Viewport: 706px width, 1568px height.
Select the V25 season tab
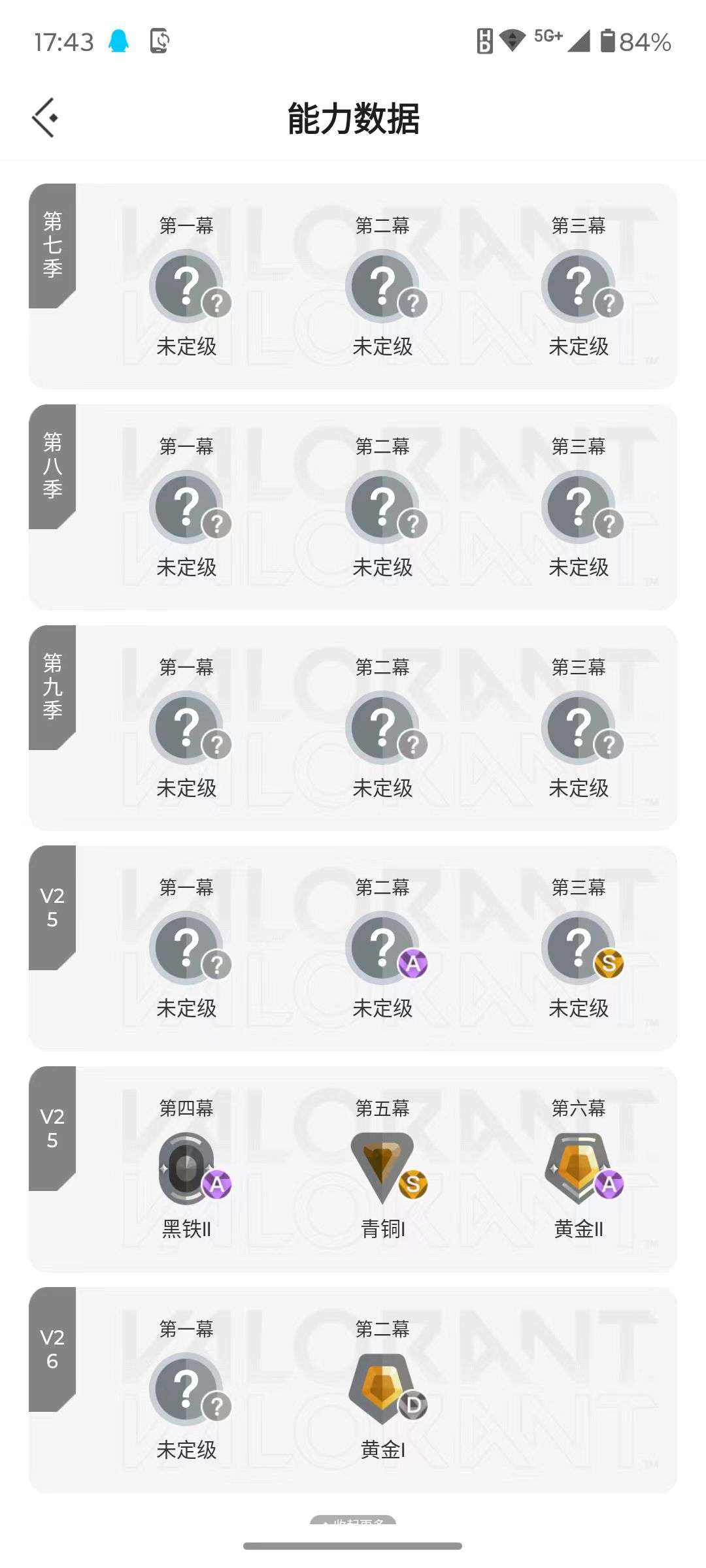click(52, 908)
